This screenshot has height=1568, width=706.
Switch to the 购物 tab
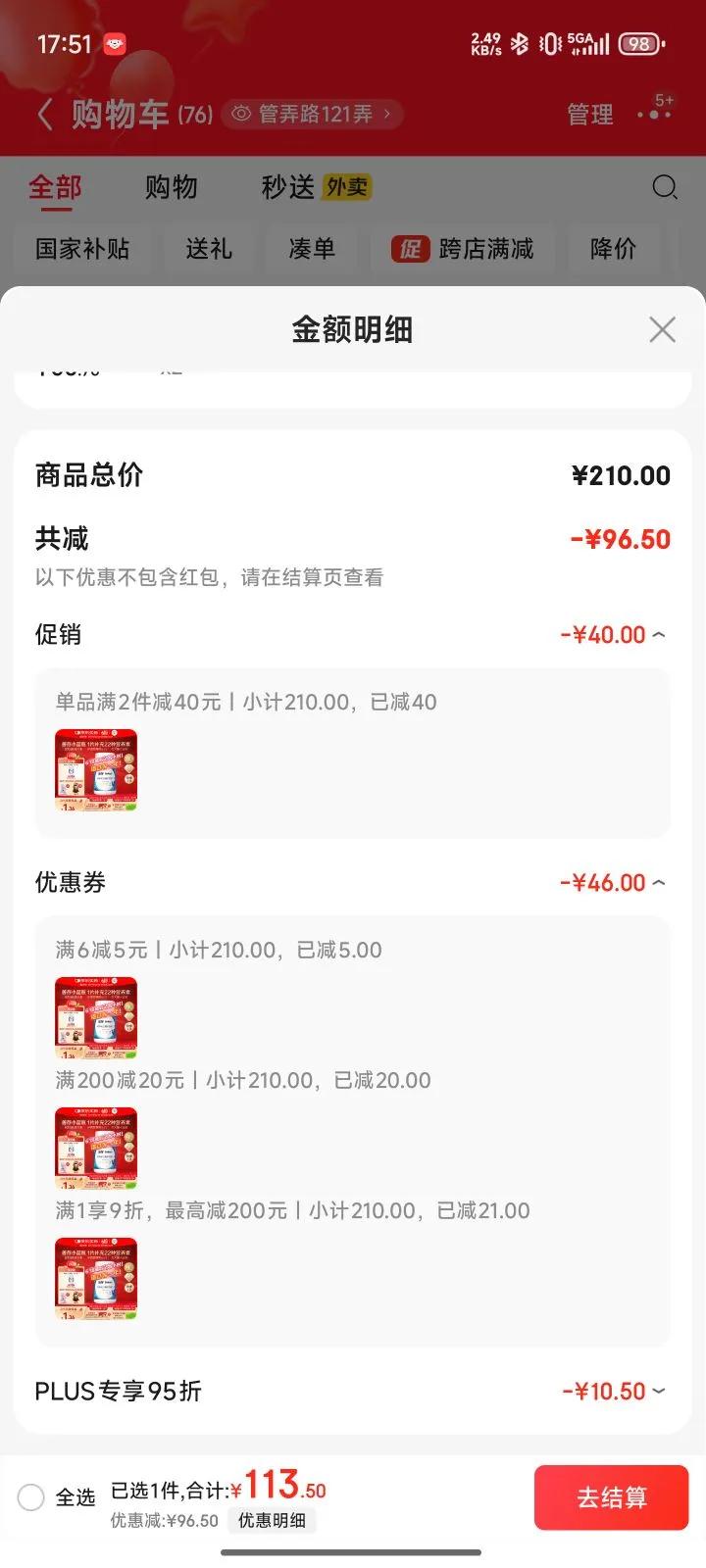tap(171, 187)
